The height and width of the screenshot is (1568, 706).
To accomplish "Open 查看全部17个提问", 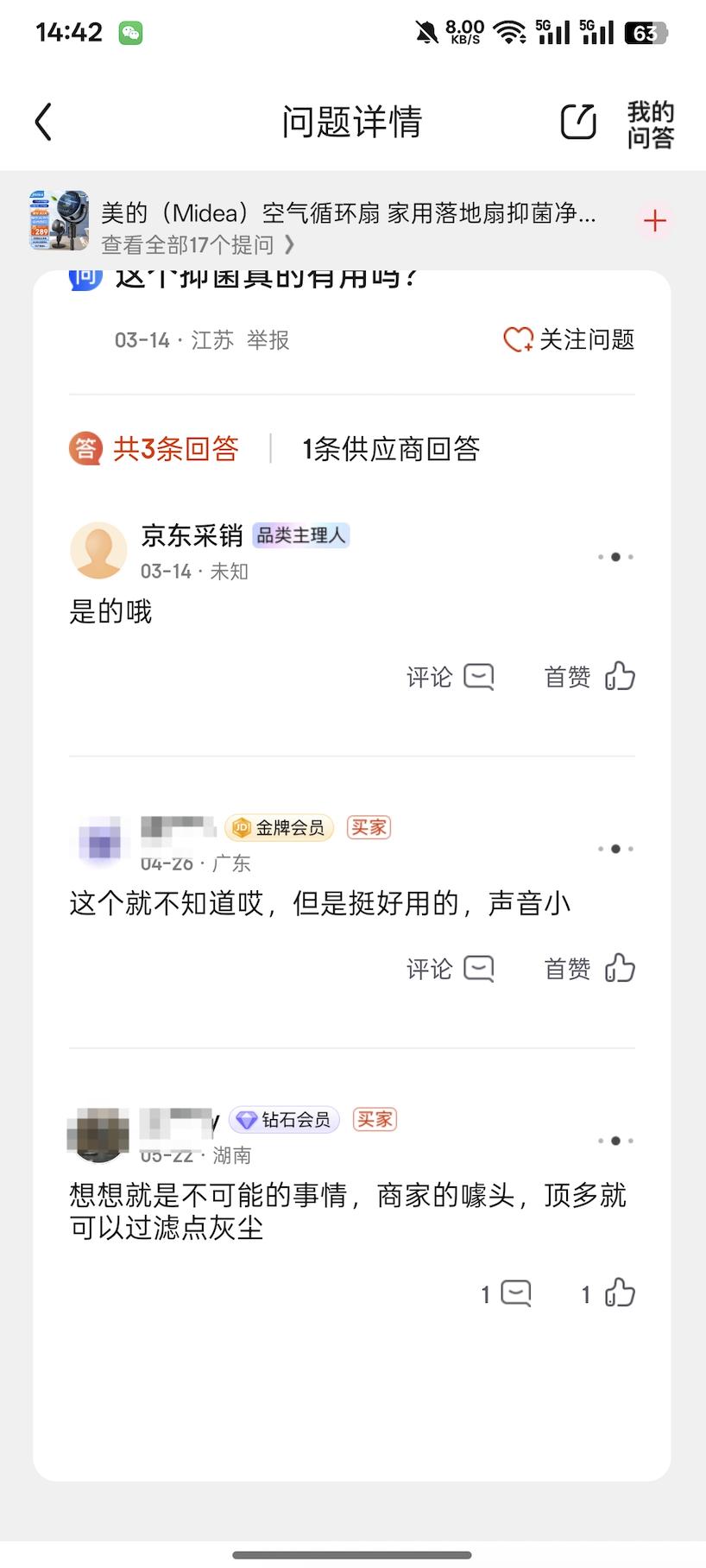I will (x=197, y=245).
